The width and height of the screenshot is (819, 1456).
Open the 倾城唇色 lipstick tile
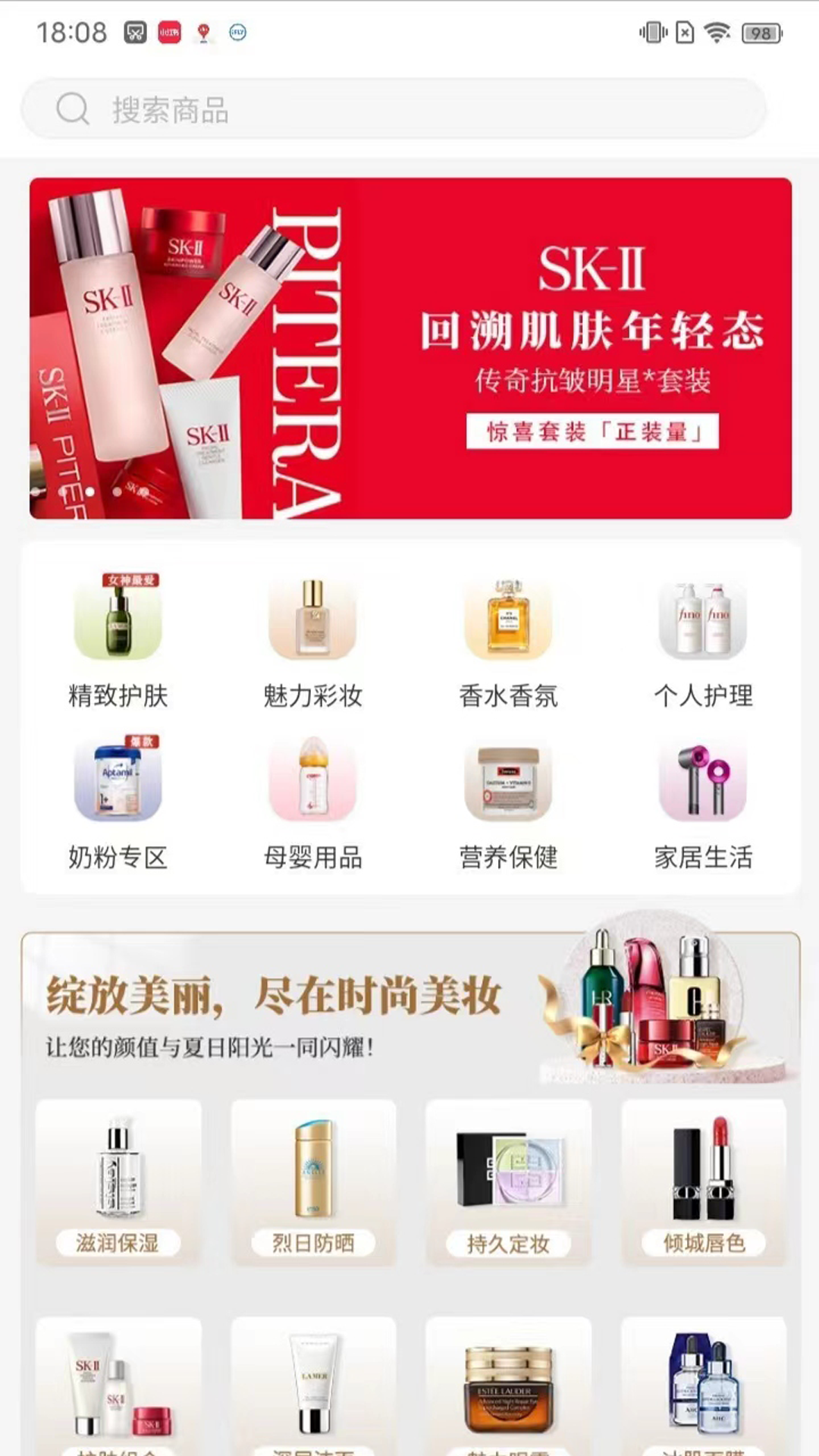click(x=704, y=1181)
